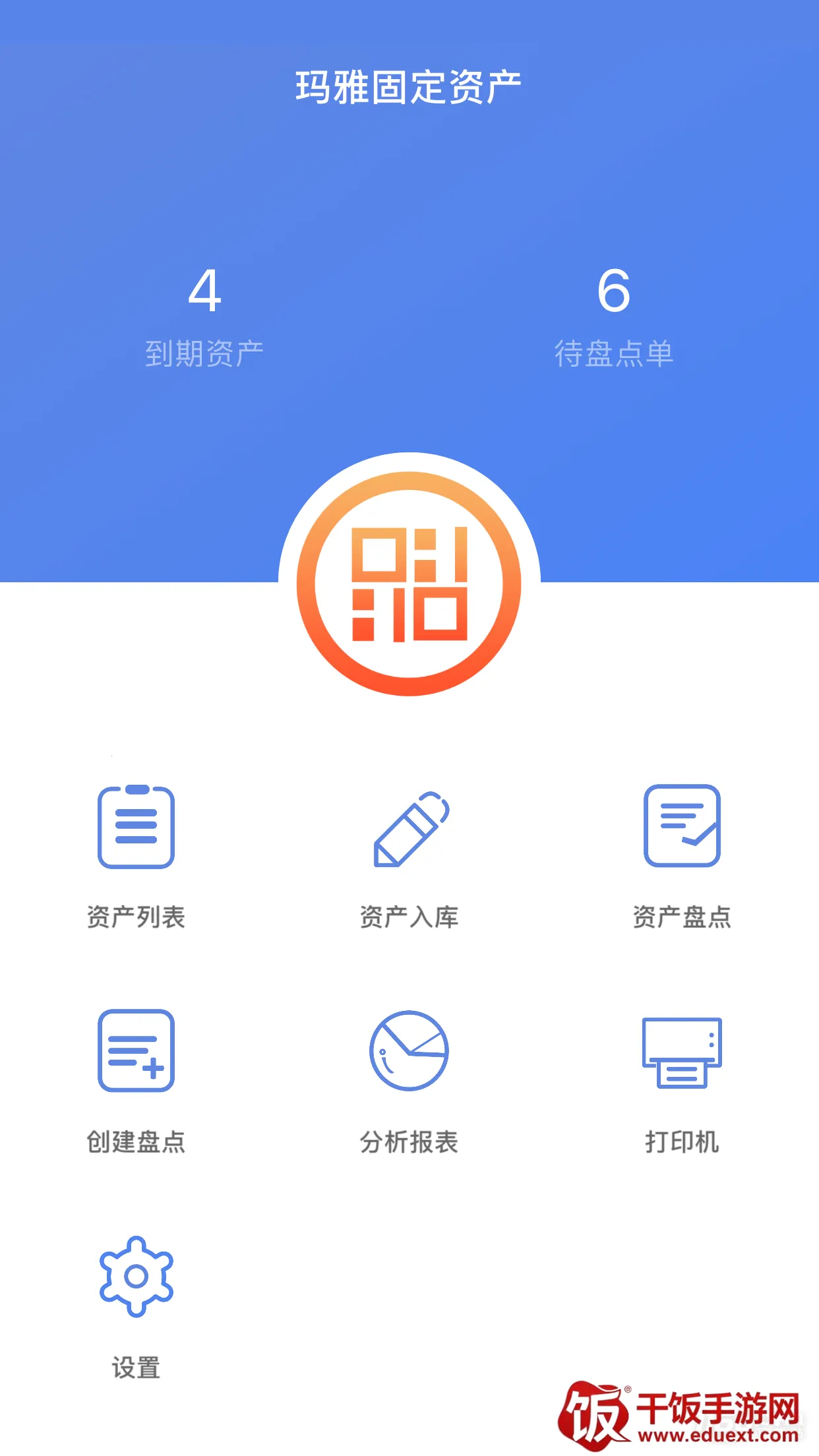Tap the orange QR scan button
Viewport: 819px width, 1456px height.
pyautogui.click(x=409, y=584)
